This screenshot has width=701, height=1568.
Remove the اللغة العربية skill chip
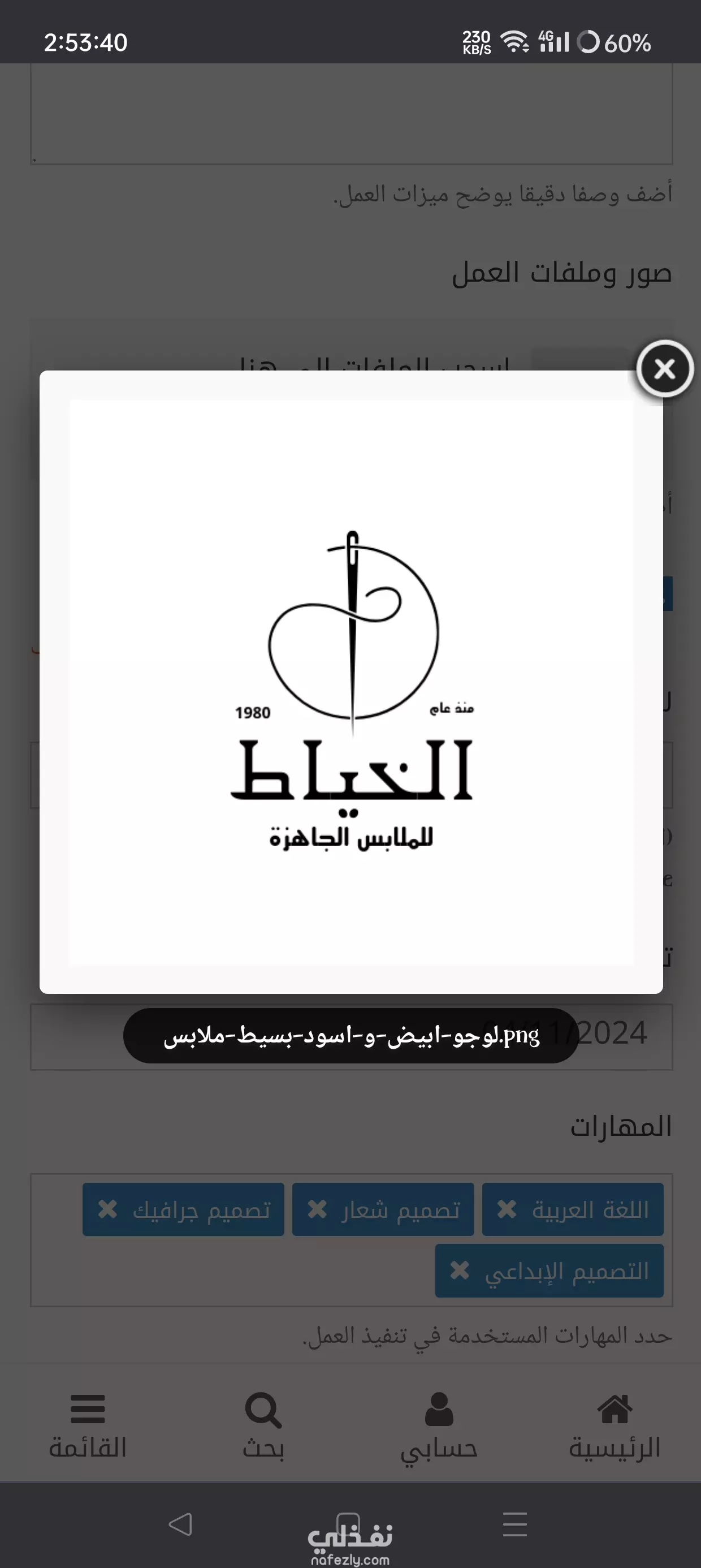(x=507, y=1209)
